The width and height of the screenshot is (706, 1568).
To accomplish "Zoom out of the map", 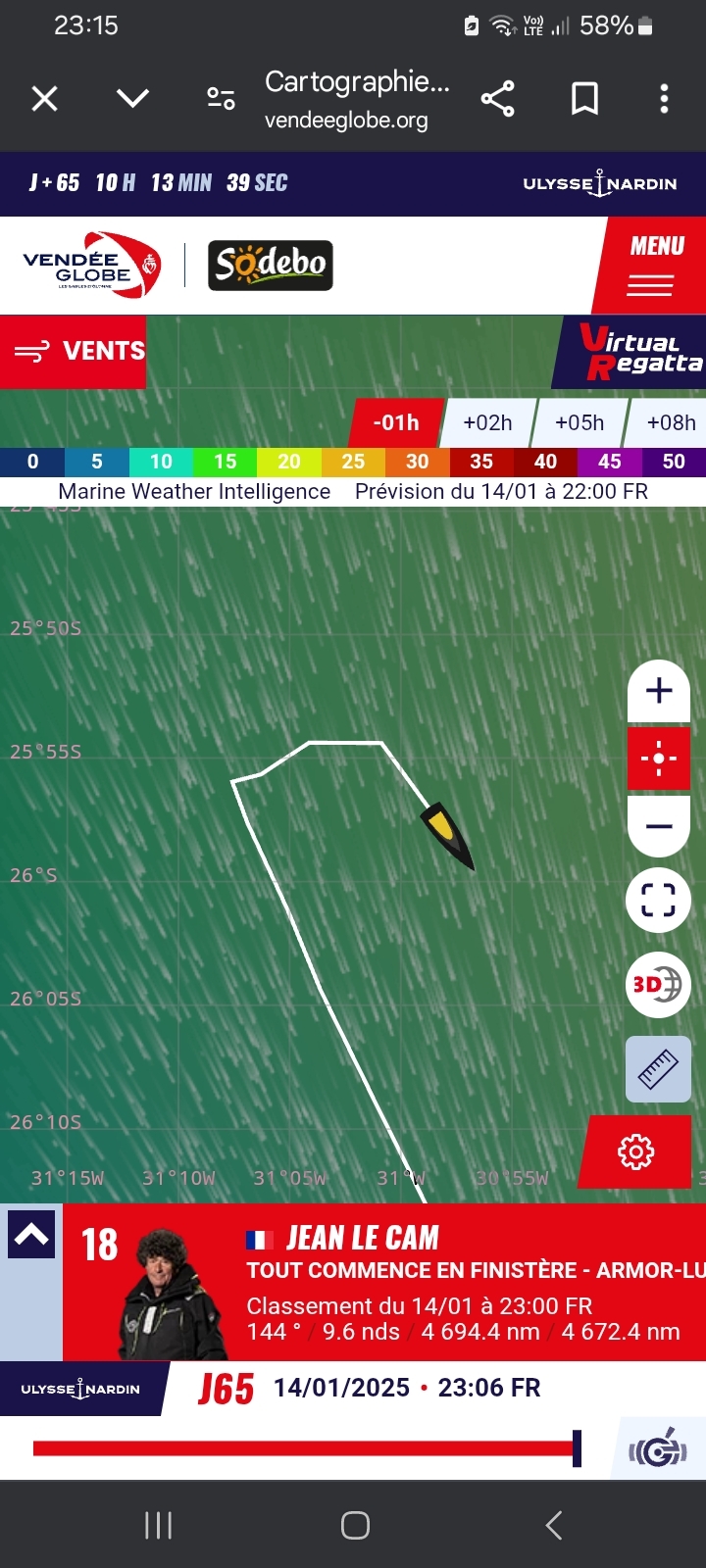I will 659,826.
